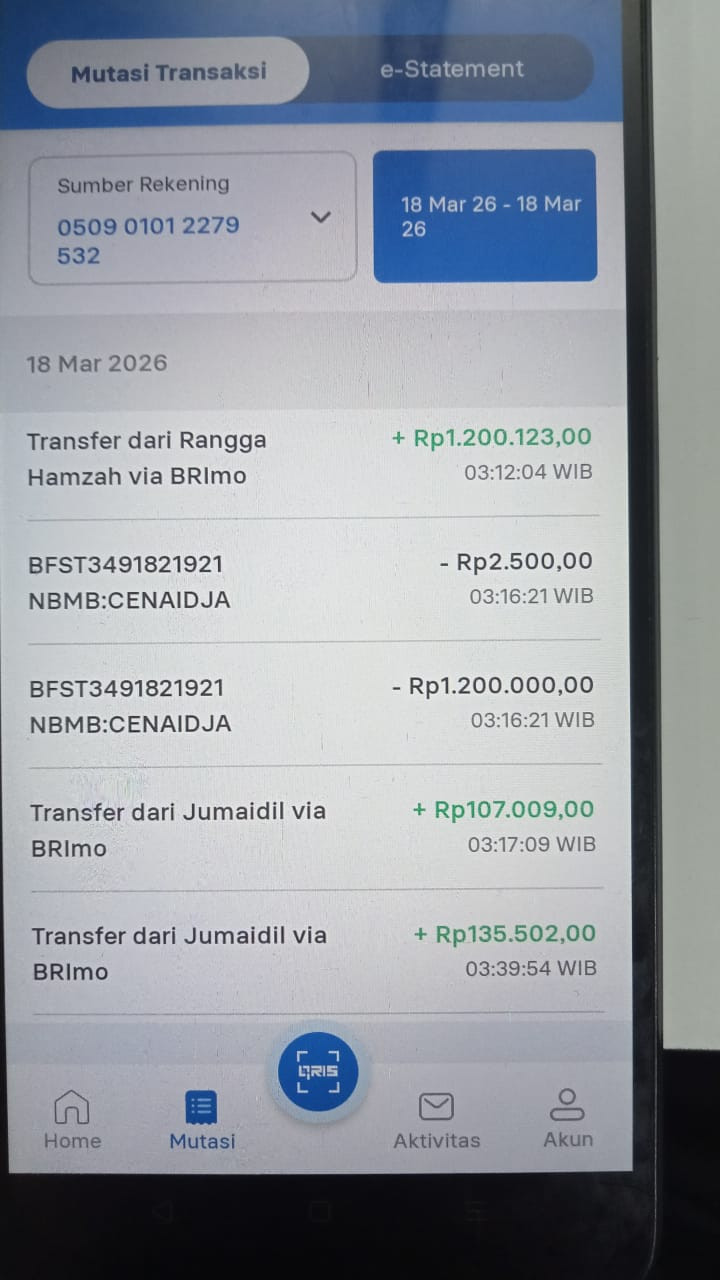
Task: View the Rp2.500,00 BFST3491821921 transaction
Action: [310, 581]
